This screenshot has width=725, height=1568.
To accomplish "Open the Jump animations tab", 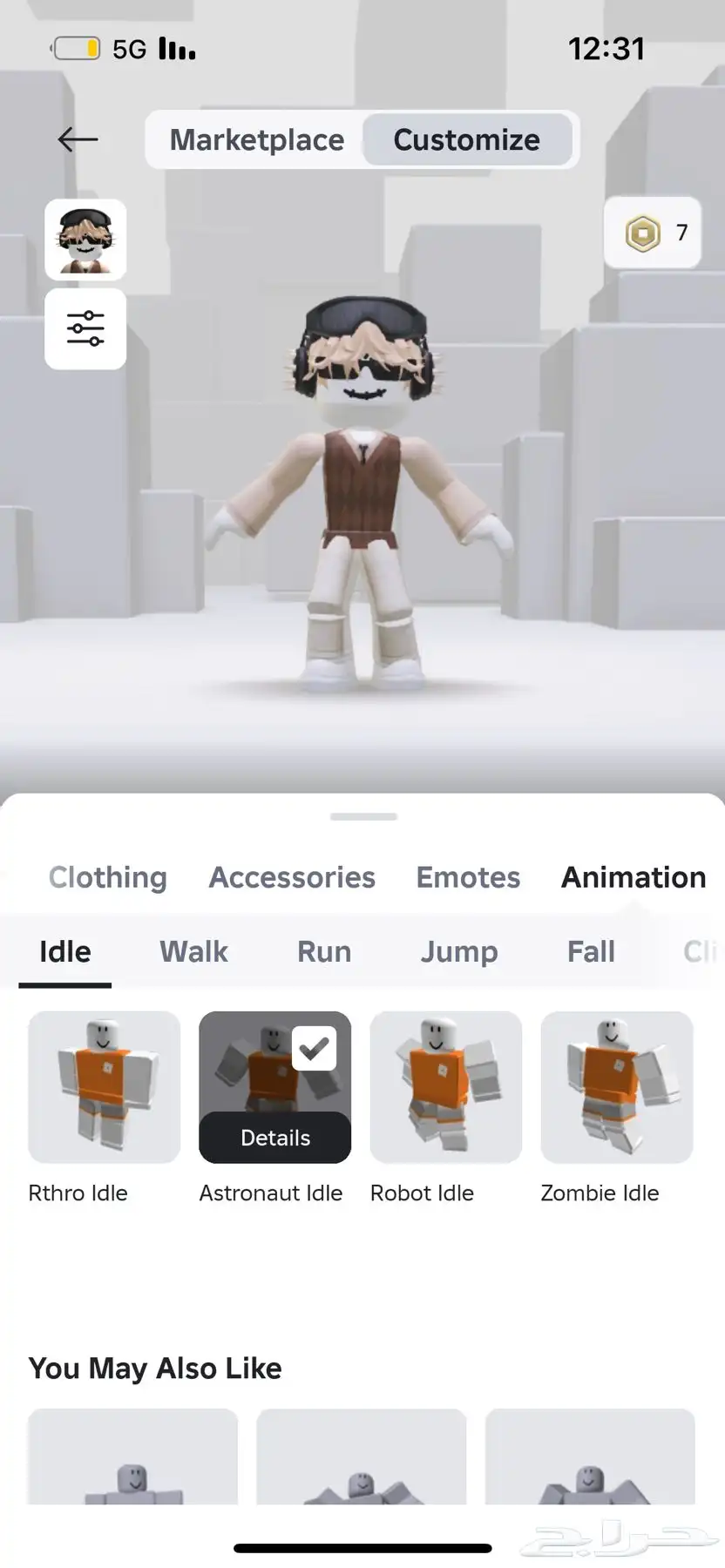I will 459,951.
